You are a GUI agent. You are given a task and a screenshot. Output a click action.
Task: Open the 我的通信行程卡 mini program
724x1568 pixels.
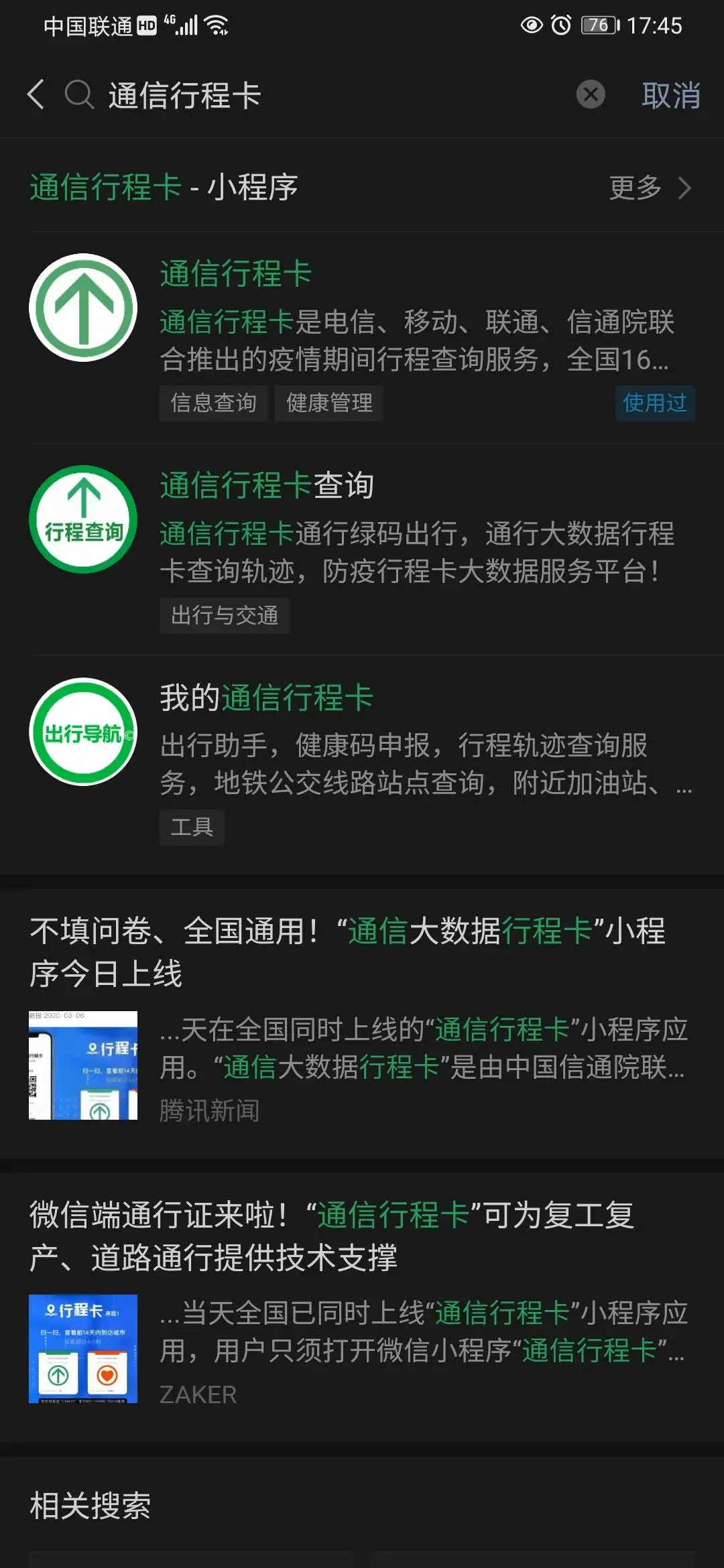pos(362,762)
